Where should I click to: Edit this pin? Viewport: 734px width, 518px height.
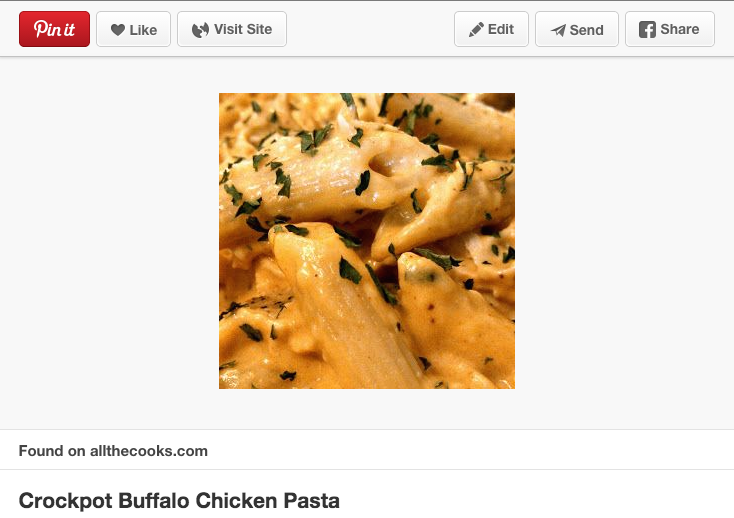click(491, 29)
